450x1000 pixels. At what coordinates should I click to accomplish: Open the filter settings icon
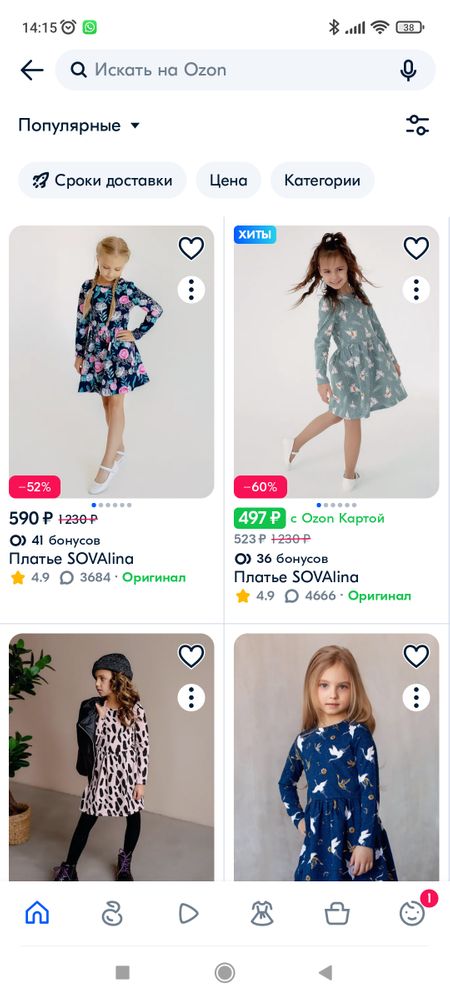click(x=417, y=125)
